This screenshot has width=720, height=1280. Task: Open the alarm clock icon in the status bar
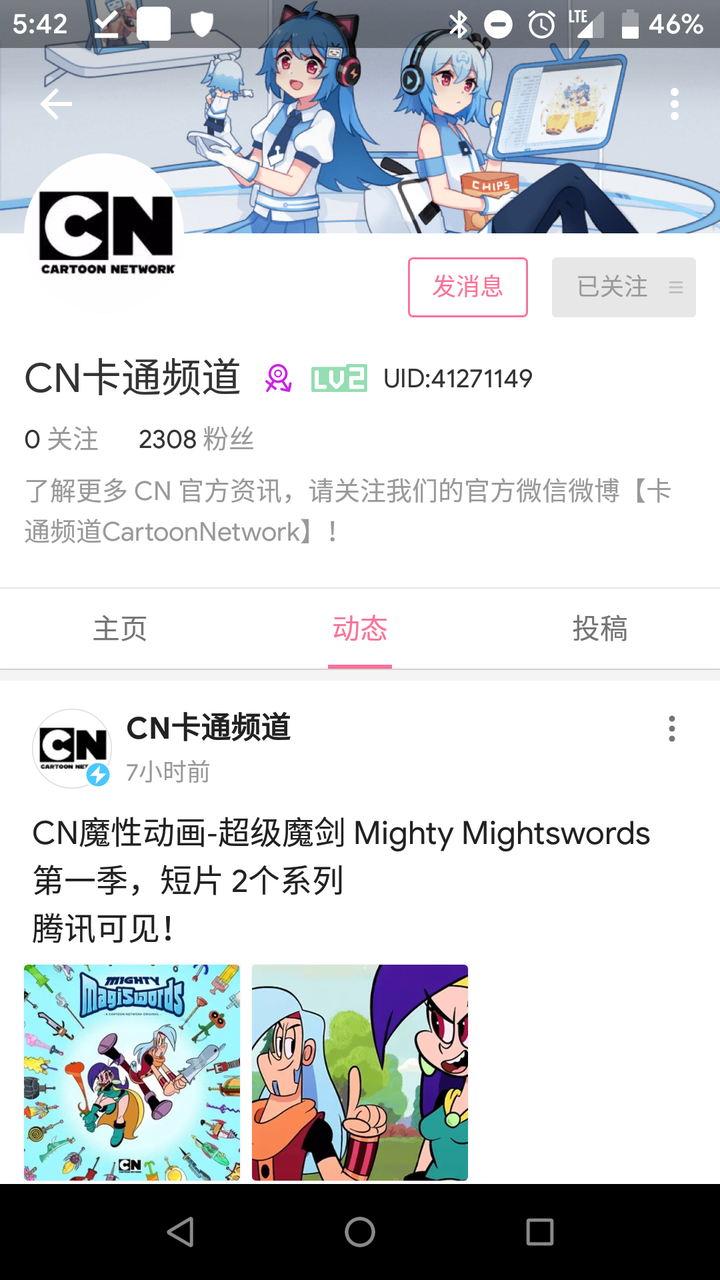pos(541,24)
